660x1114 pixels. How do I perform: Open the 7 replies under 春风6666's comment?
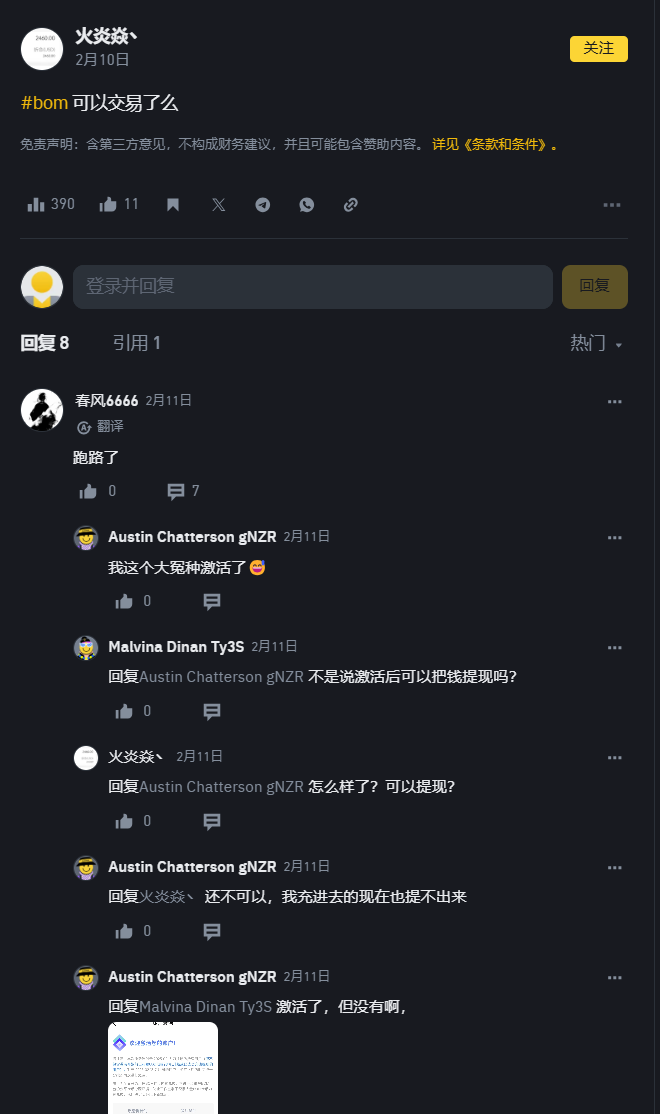point(183,491)
